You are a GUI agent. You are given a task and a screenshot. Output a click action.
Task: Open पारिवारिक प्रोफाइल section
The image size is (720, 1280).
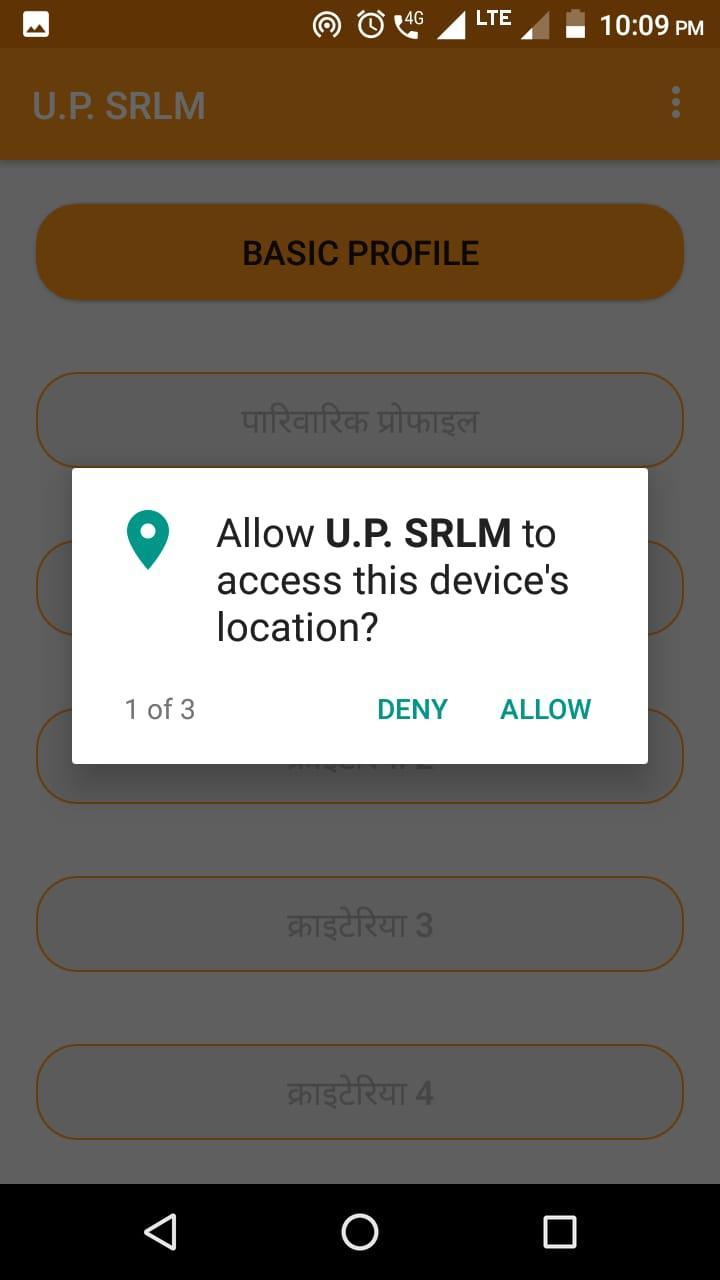click(360, 420)
